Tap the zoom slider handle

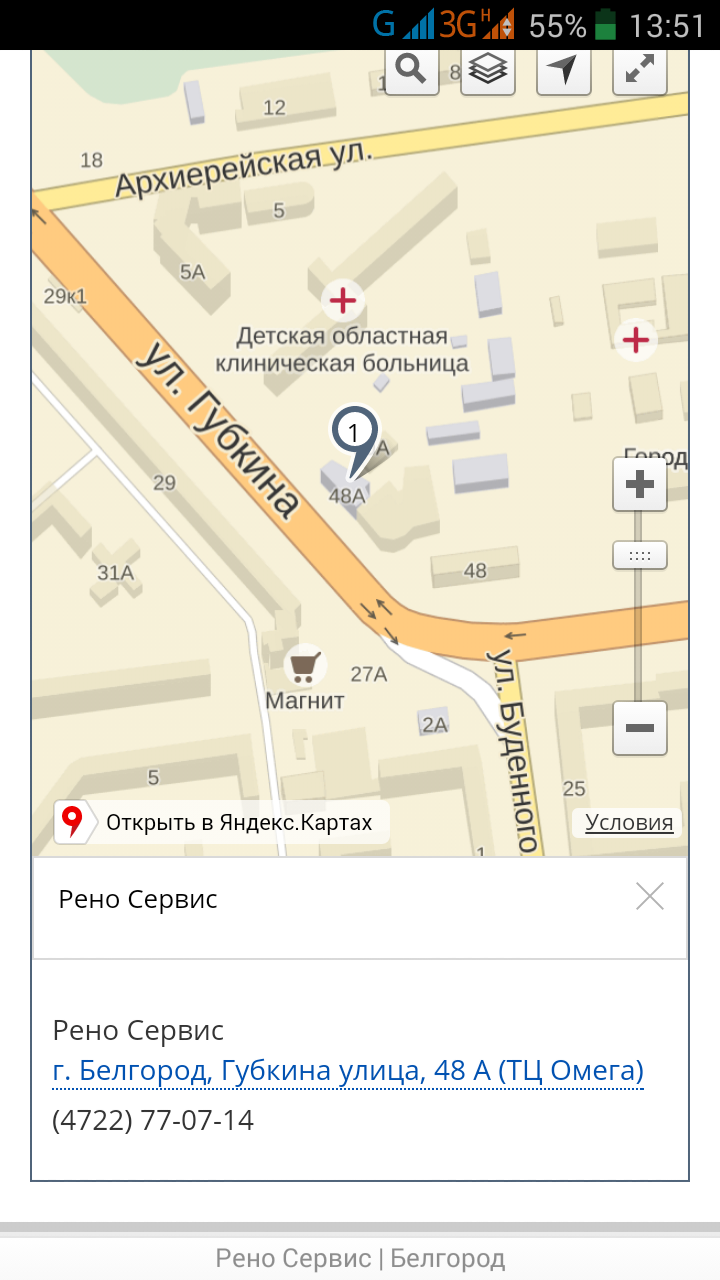(x=640, y=555)
